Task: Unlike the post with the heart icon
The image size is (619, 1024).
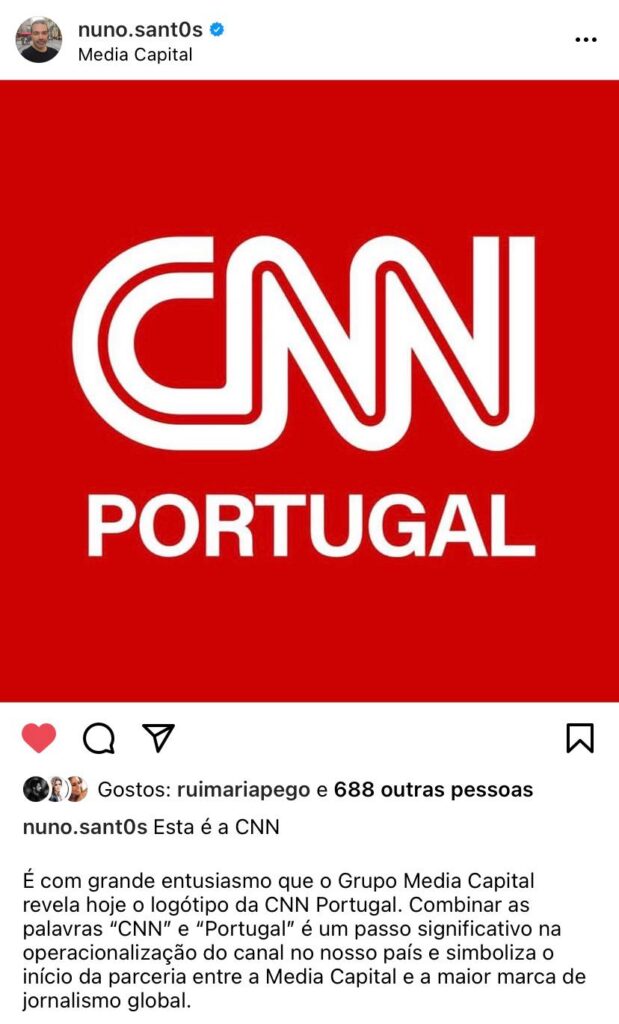Action: point(39,738)
